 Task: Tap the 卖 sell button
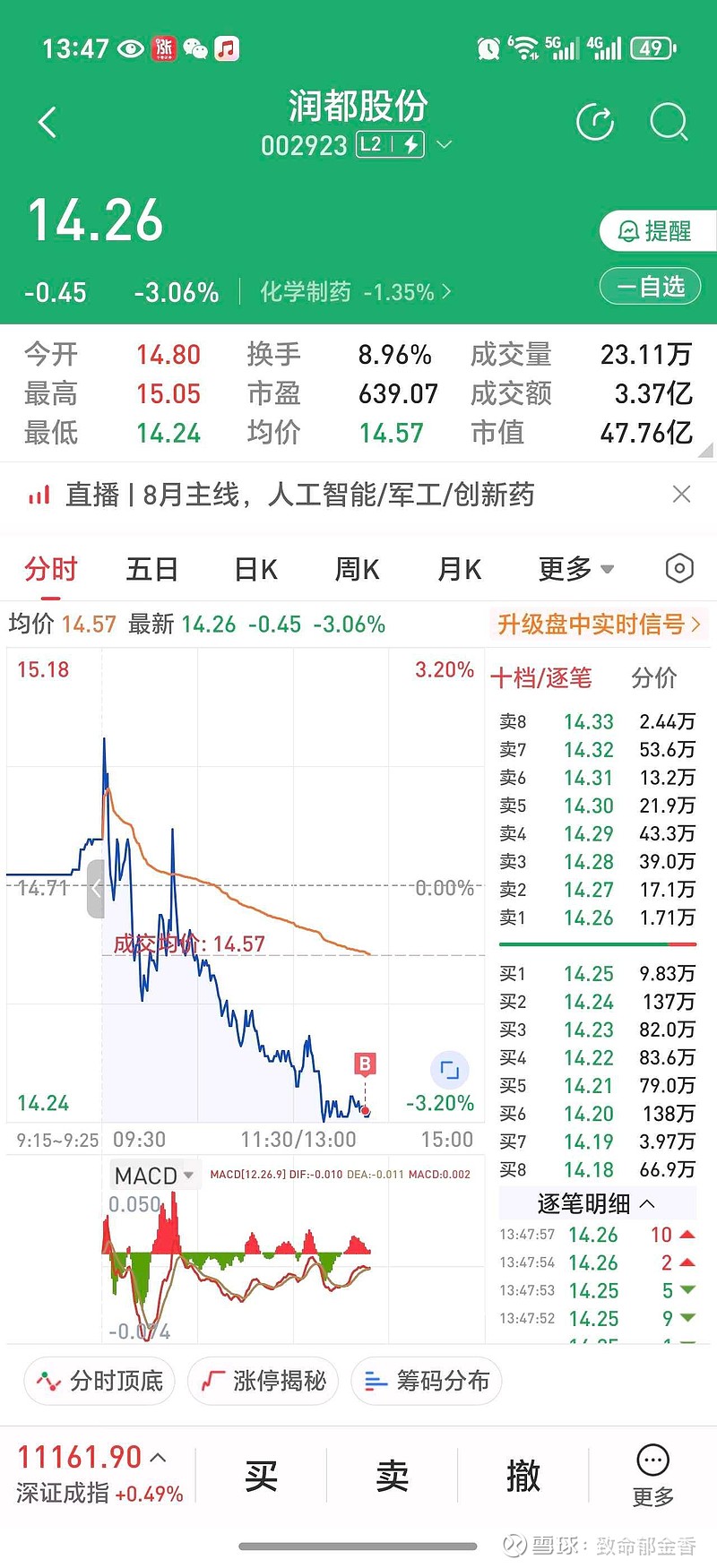[392, 1476]
